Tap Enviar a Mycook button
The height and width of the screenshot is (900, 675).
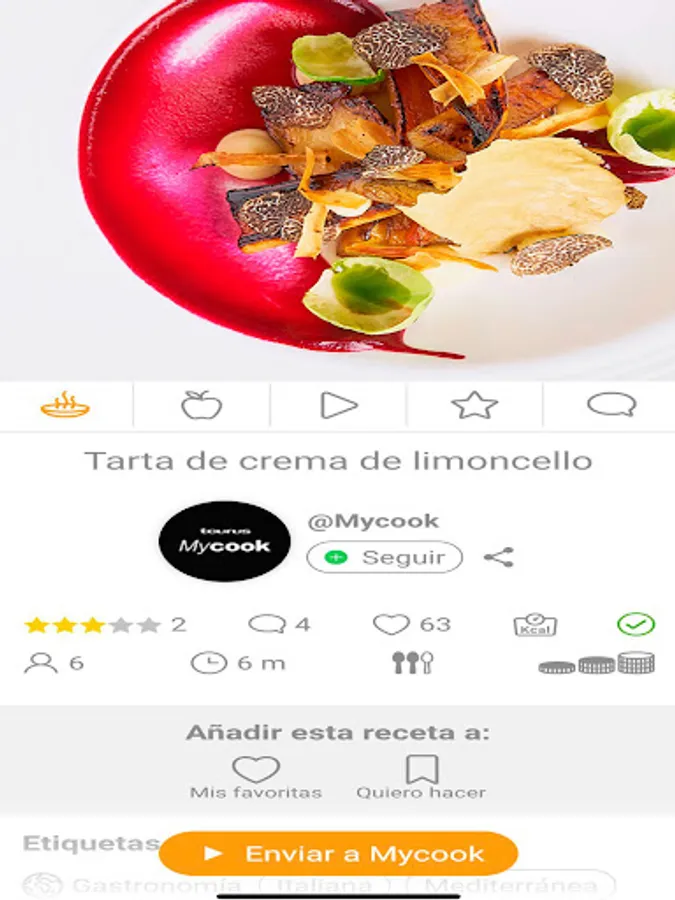[339, 854]
